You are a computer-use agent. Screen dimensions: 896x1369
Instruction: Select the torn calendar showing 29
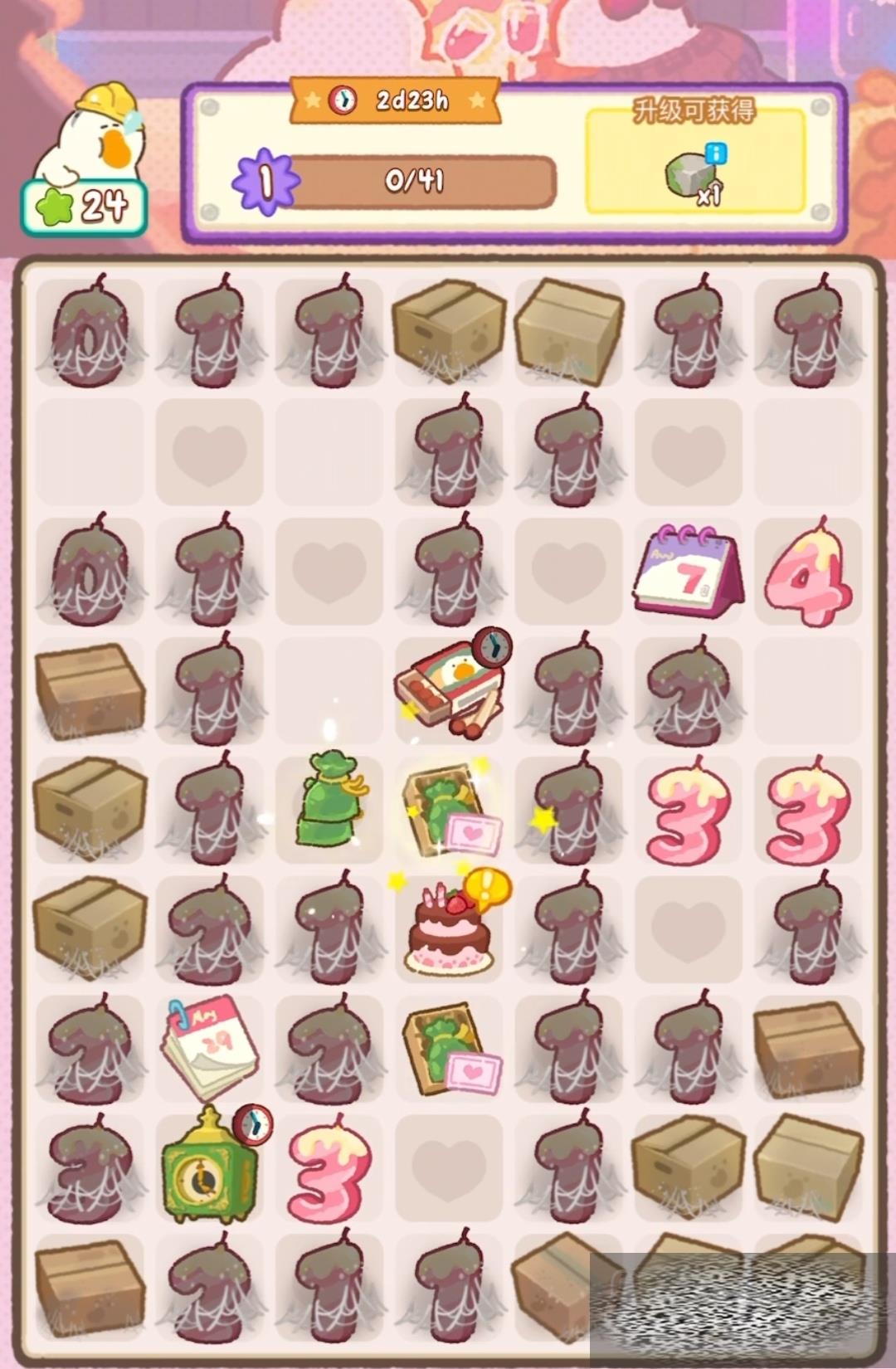click(208, 1047)
